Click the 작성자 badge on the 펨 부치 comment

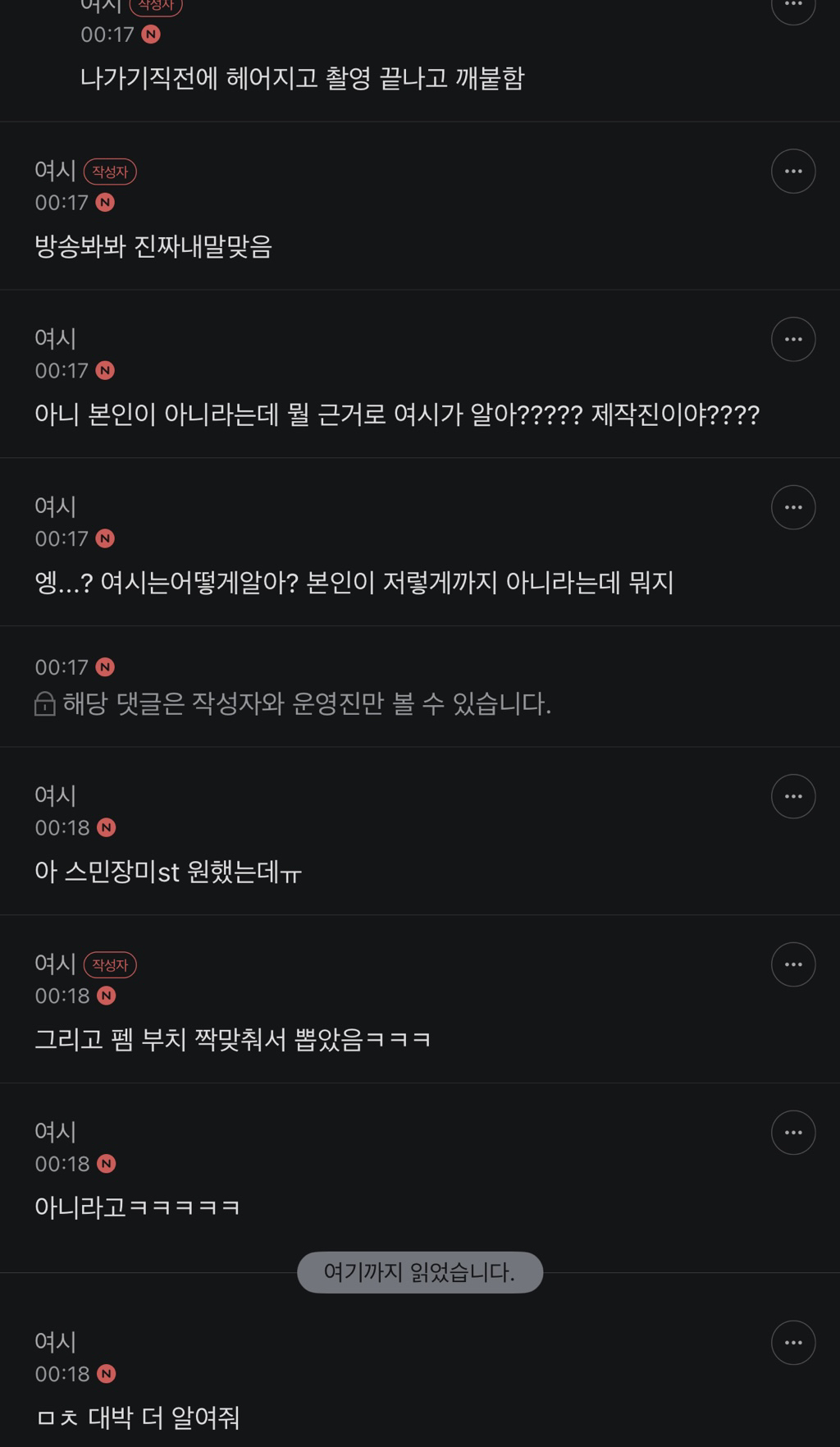(110, 964)
